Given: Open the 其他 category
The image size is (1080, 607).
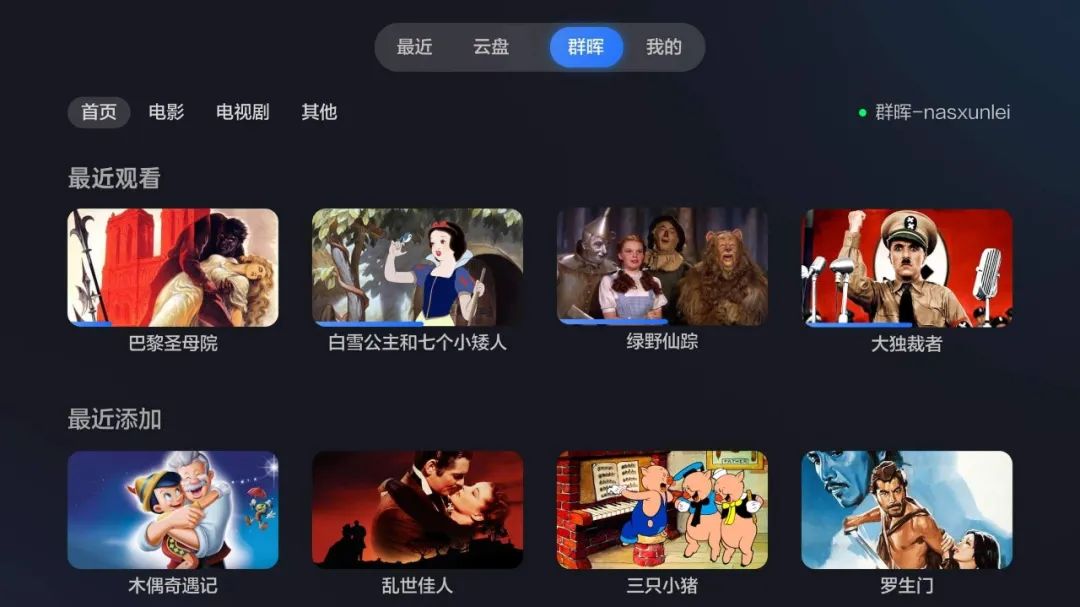Looking at the screenshot, I should pos(319,112).
